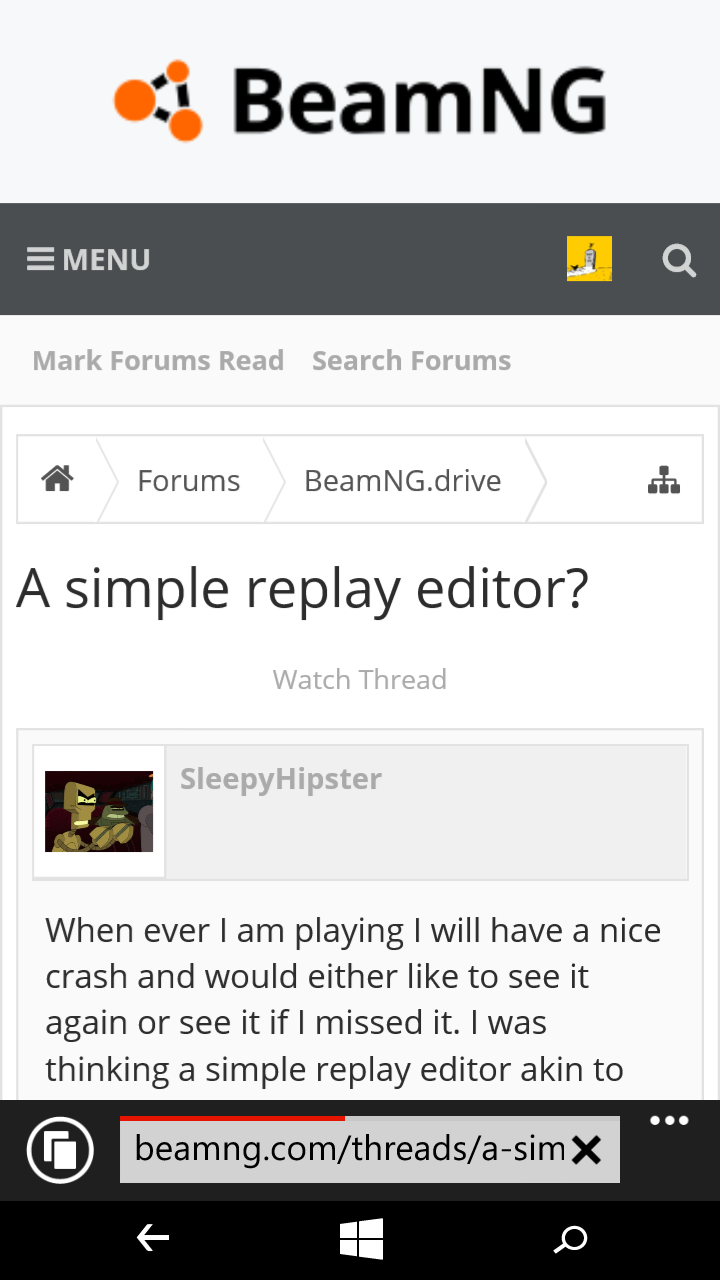The height and width of the screenshot is (1280, 720).
Task: Open the user avatar in the header
Action: click(589, 259)
